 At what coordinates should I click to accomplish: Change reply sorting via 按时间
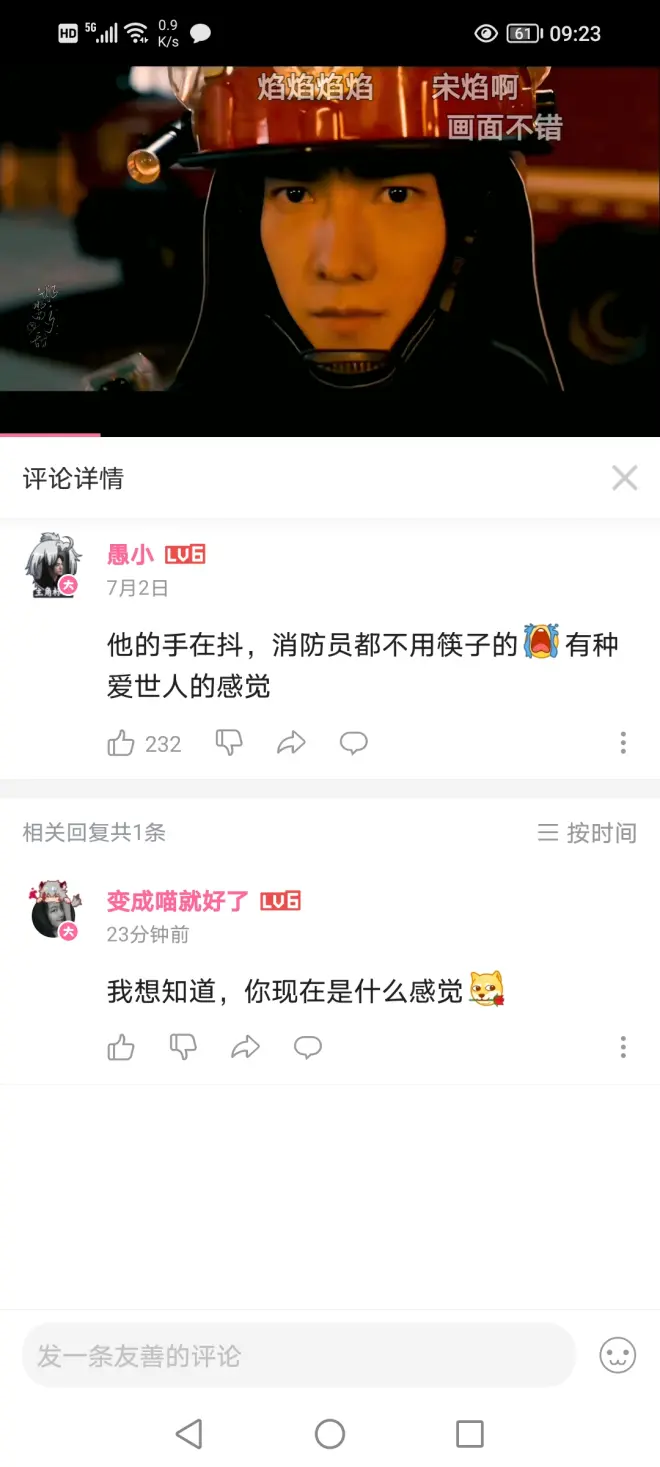click(587, 833)
